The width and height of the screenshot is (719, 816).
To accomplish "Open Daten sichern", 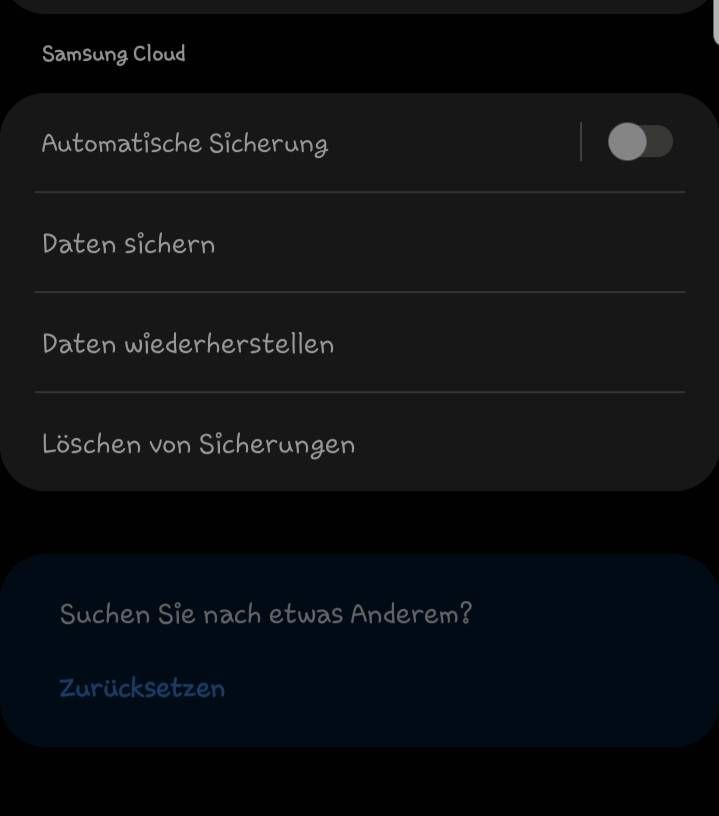I will pos(128,244).
